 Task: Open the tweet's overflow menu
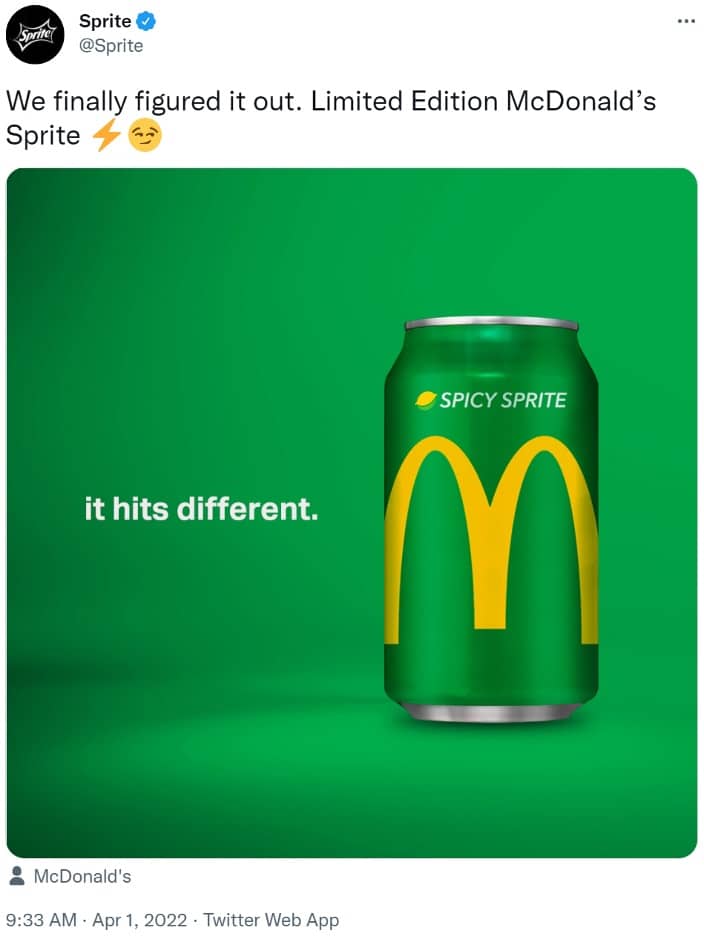coord(685,21)
